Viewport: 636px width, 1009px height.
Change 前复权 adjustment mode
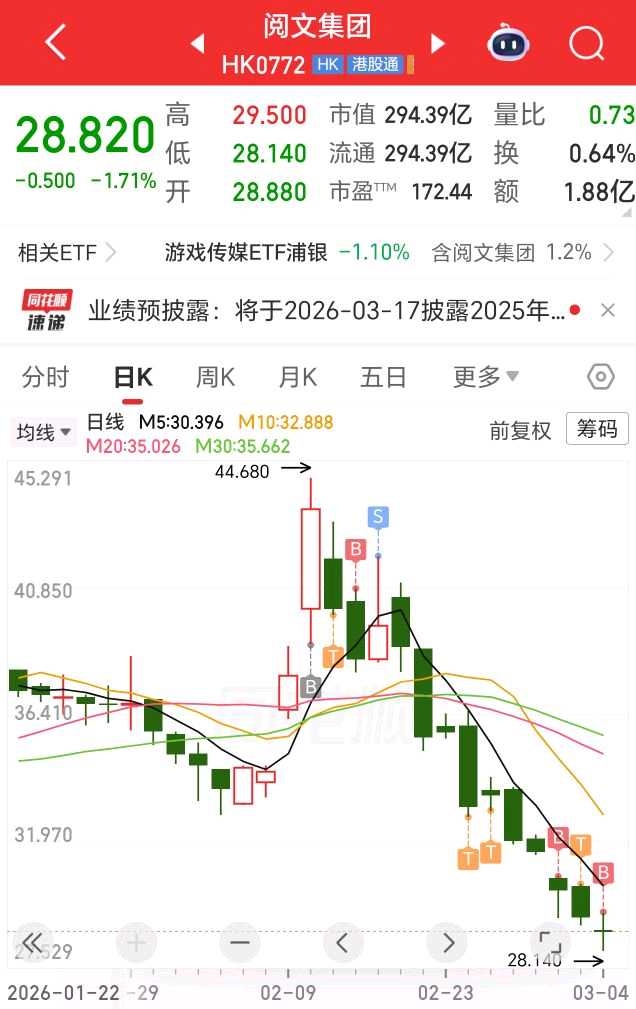520,431
